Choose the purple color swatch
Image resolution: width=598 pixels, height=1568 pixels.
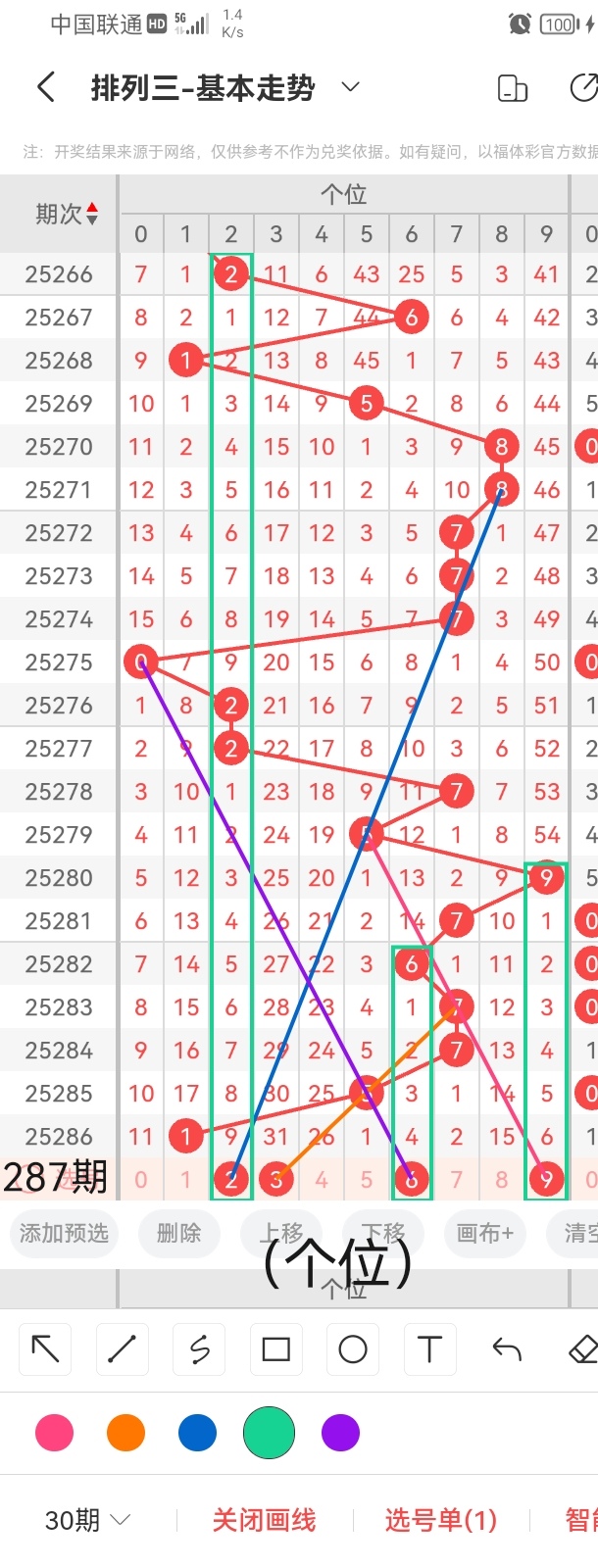pyautogui.click(x=340, y=1433)
